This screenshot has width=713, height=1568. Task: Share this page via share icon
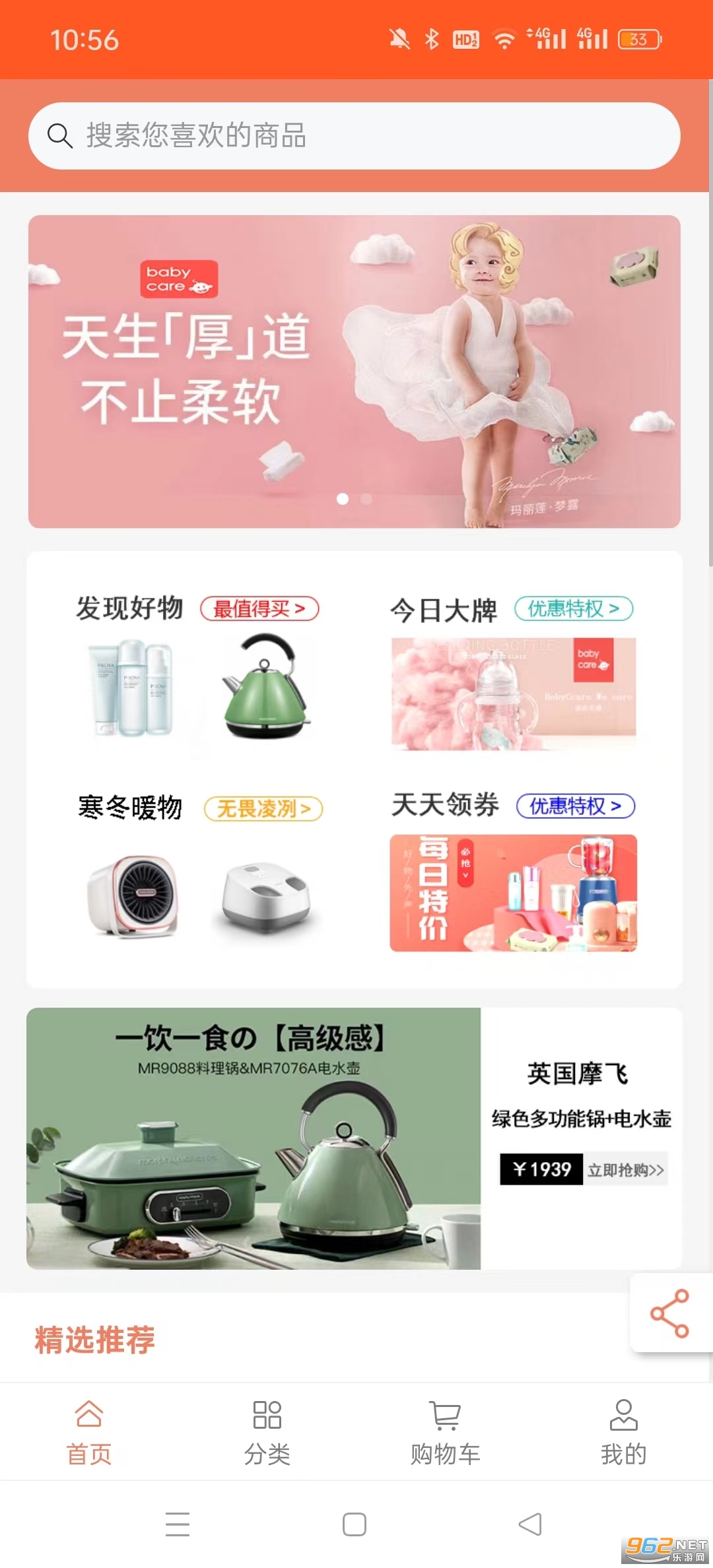click(669, 1313)
